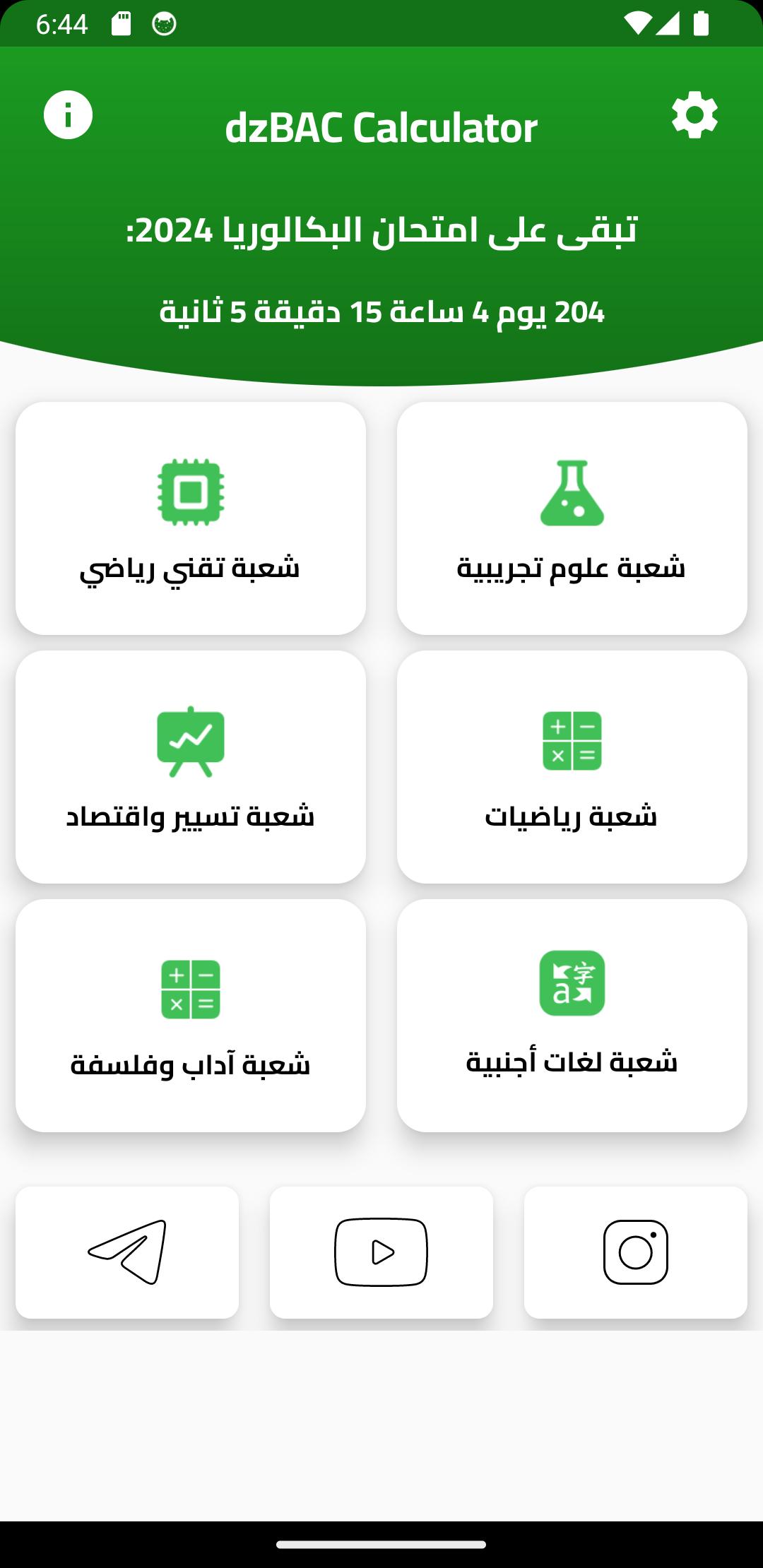Open the Telegram channel button

[x=127, y=1252]
